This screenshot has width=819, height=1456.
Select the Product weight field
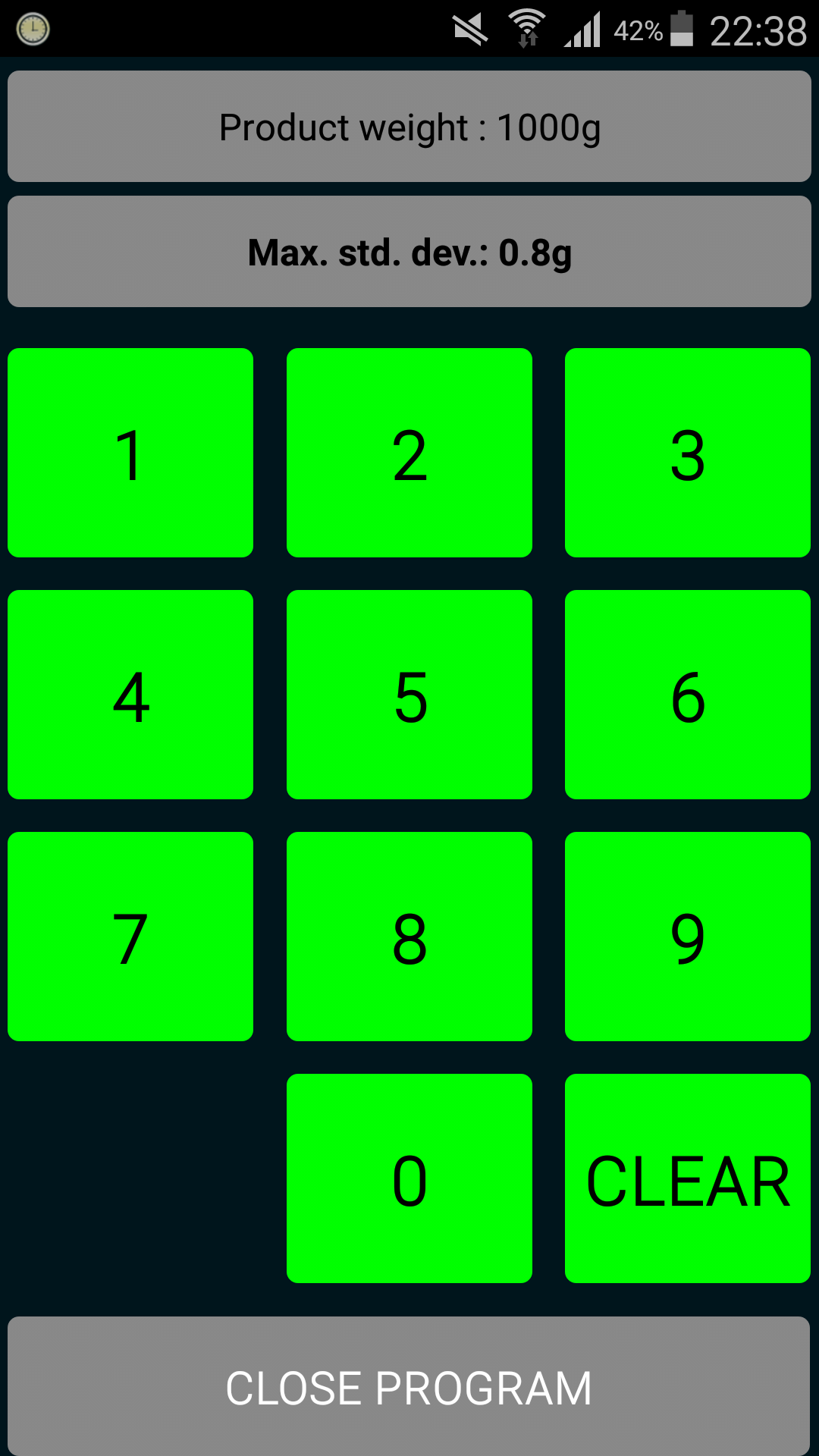pos(409,127)
